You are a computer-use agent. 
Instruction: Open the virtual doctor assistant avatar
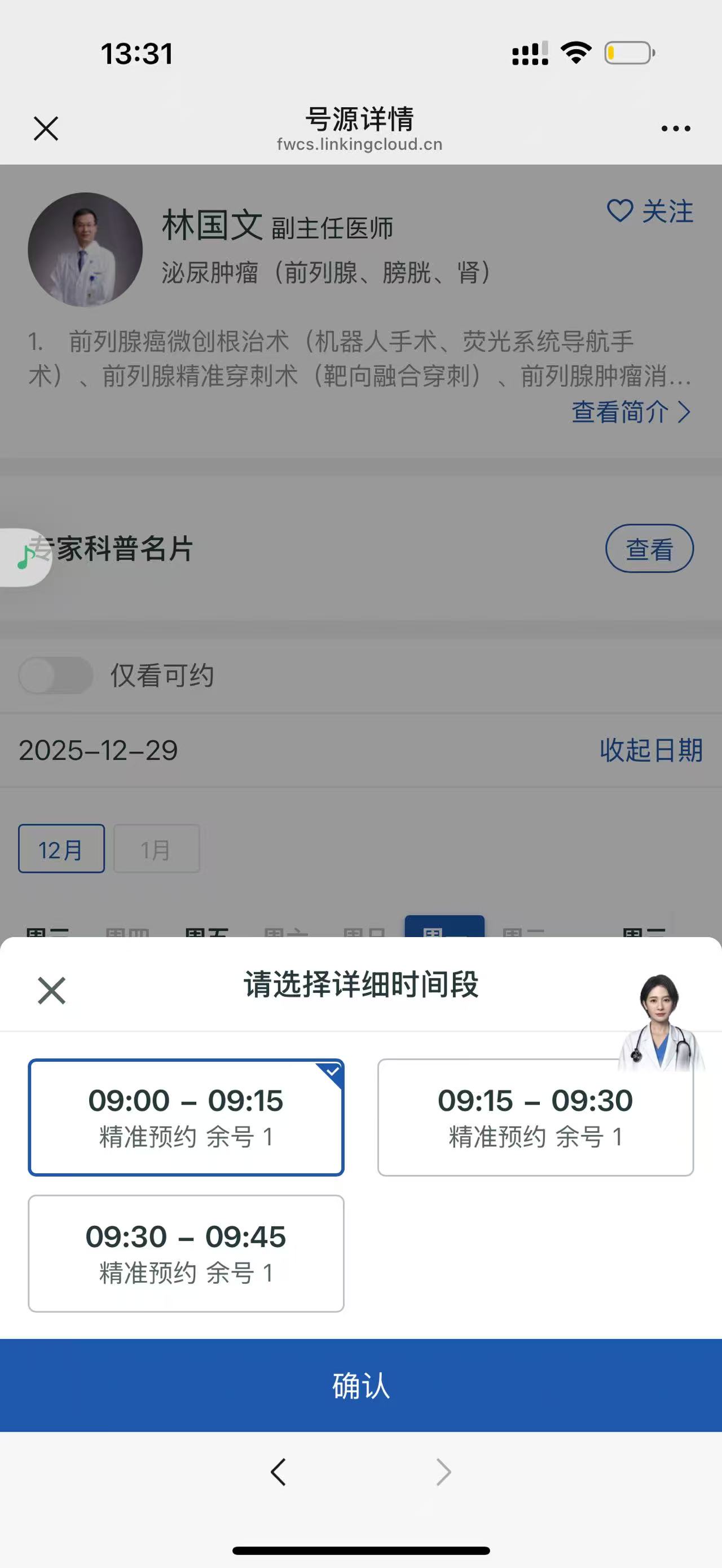[x=661, y=1023]
